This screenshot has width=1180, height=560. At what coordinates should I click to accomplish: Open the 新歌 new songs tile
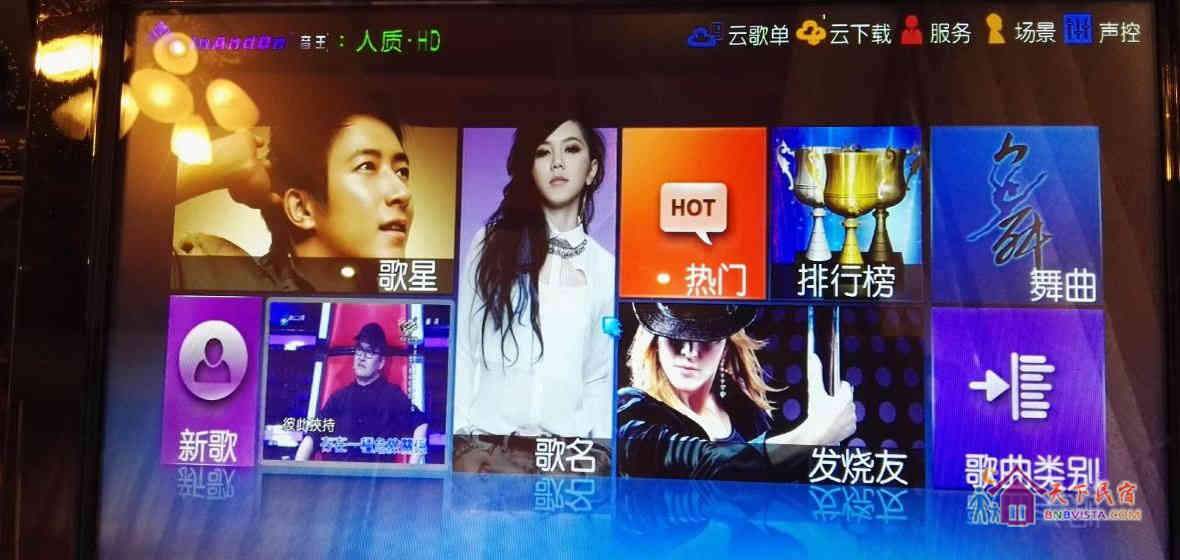click(211, 385)
